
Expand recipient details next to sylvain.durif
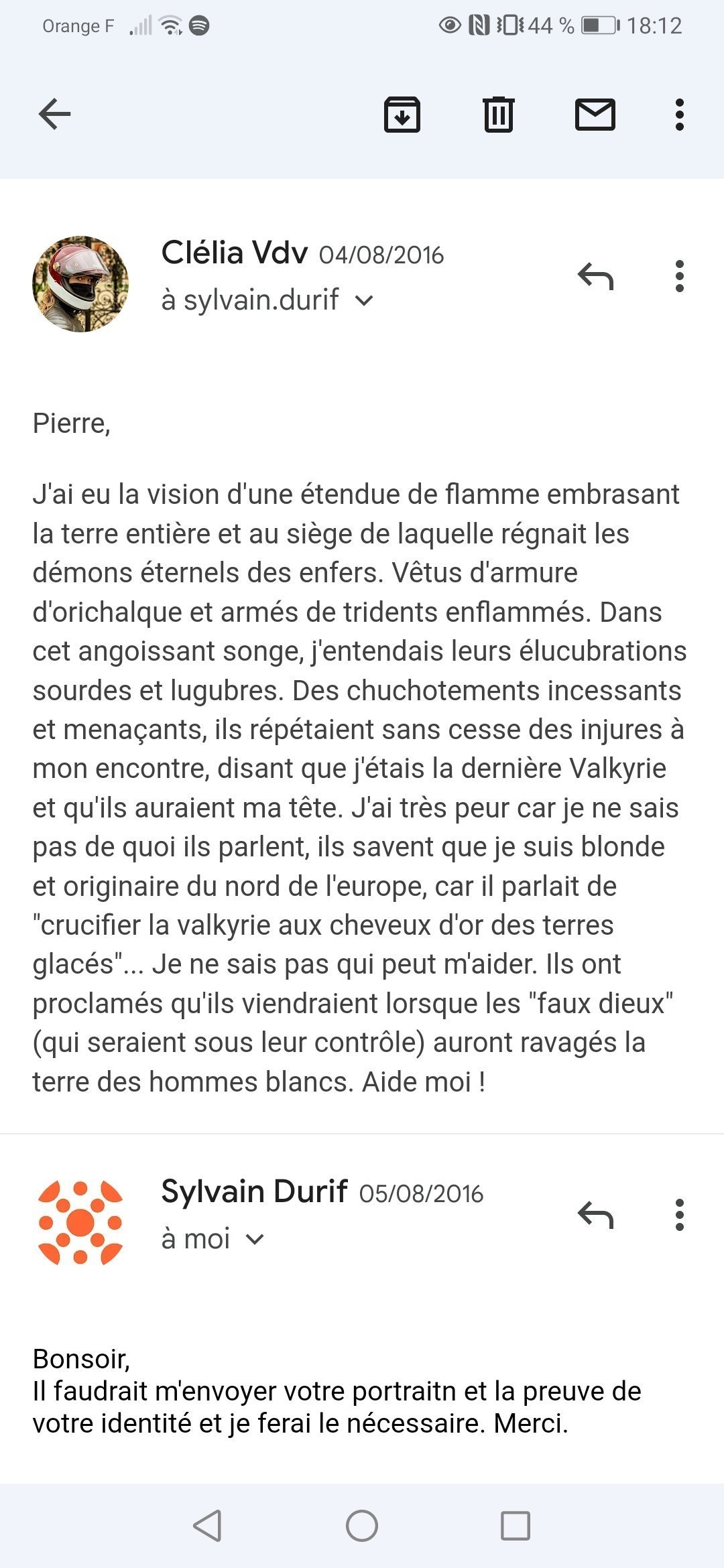coord(364,301)
